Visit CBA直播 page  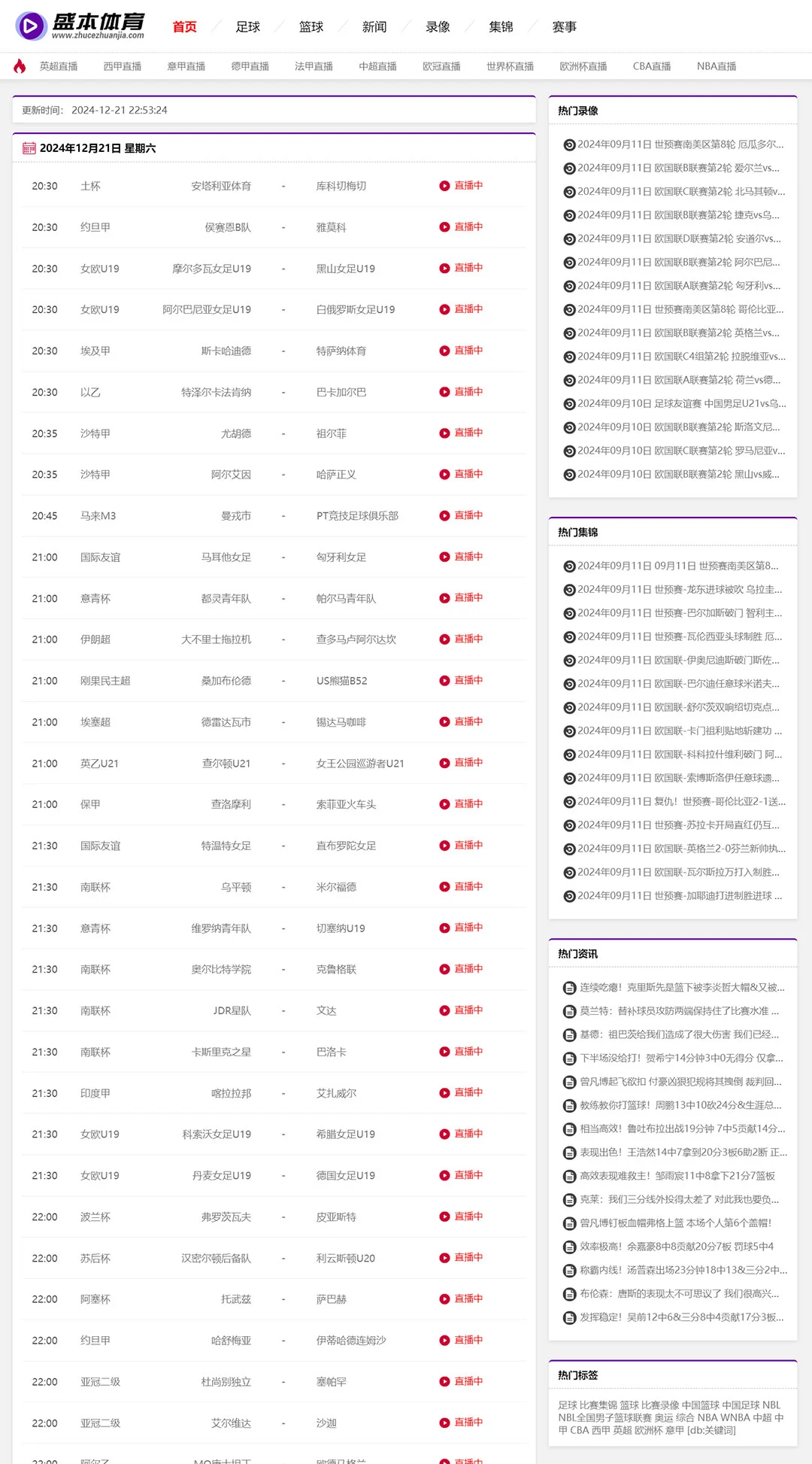point(652,66)
